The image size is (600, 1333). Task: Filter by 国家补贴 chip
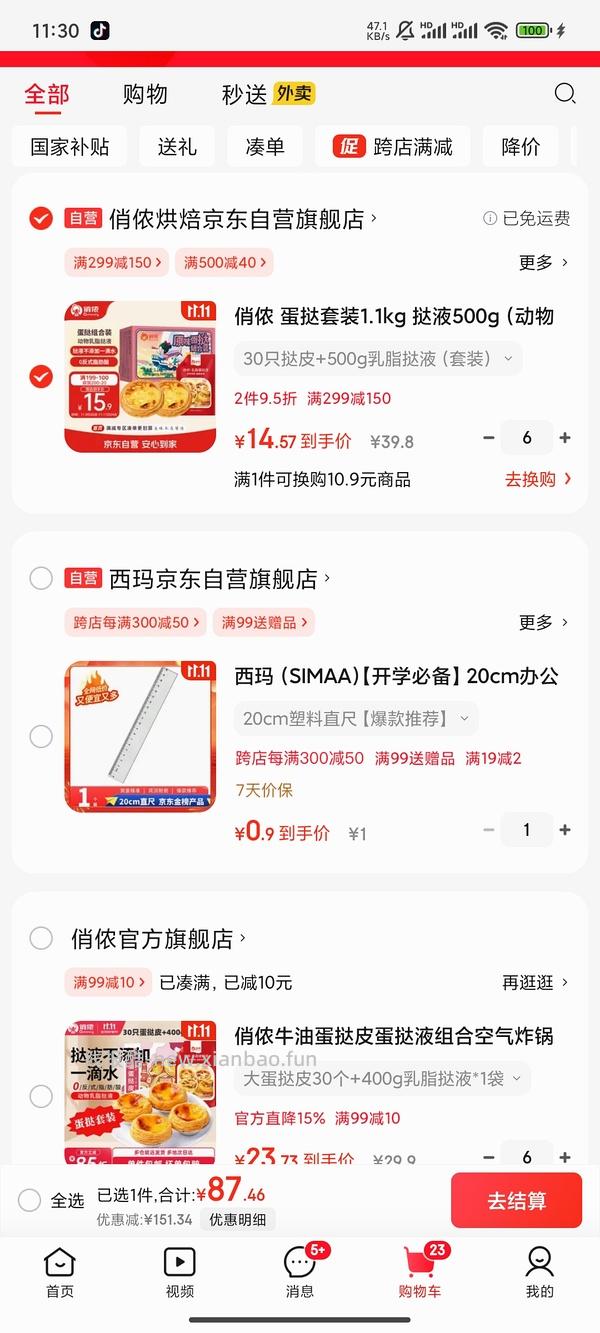tap(69, 147)
